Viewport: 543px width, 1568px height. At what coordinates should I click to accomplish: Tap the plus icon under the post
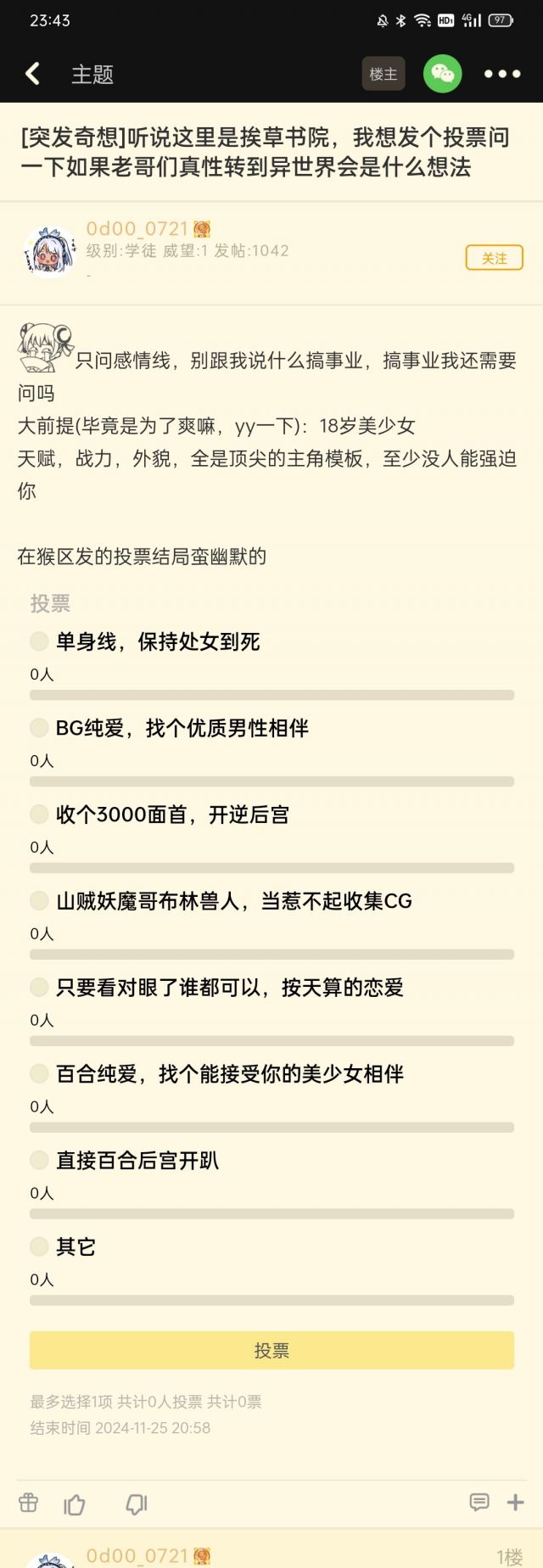tap(515, 1503)
